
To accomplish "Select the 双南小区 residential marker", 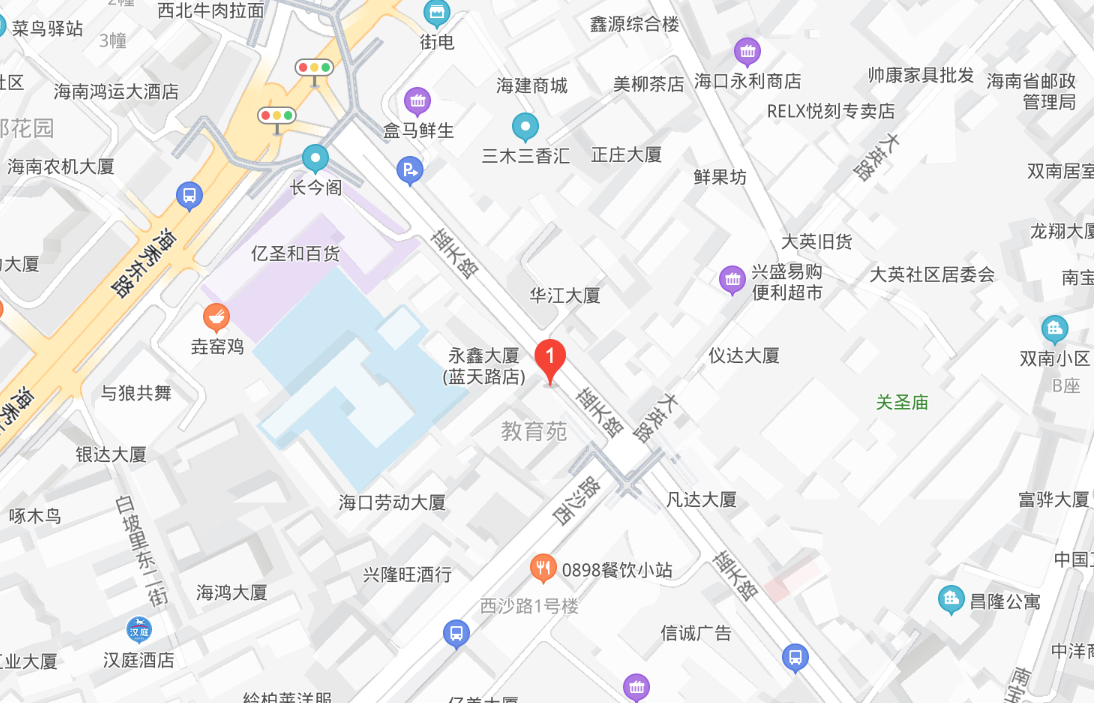I will point(1054,329).
